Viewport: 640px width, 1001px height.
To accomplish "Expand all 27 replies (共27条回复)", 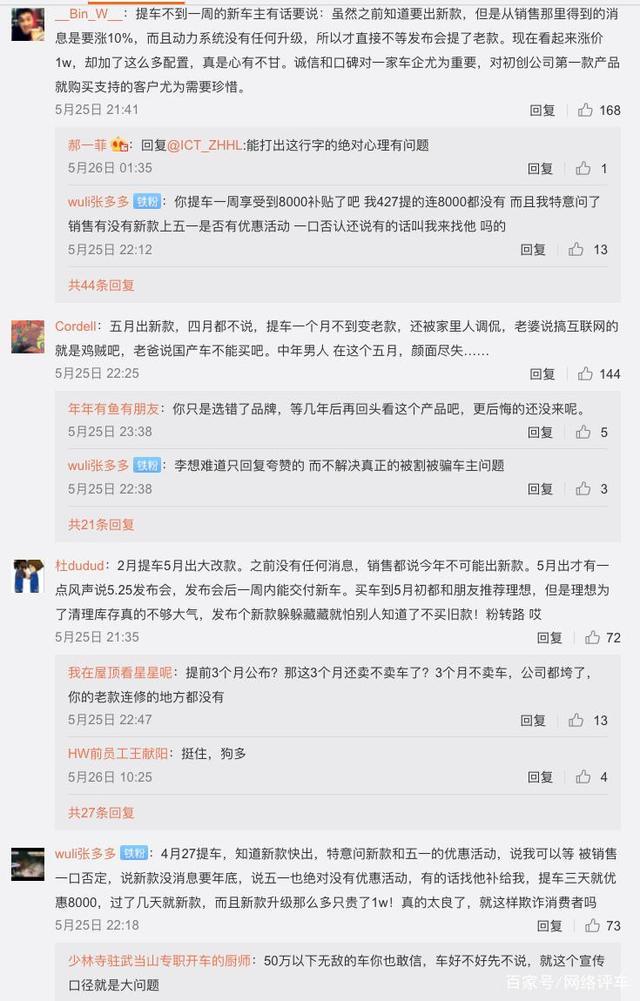I will [101, 813].
